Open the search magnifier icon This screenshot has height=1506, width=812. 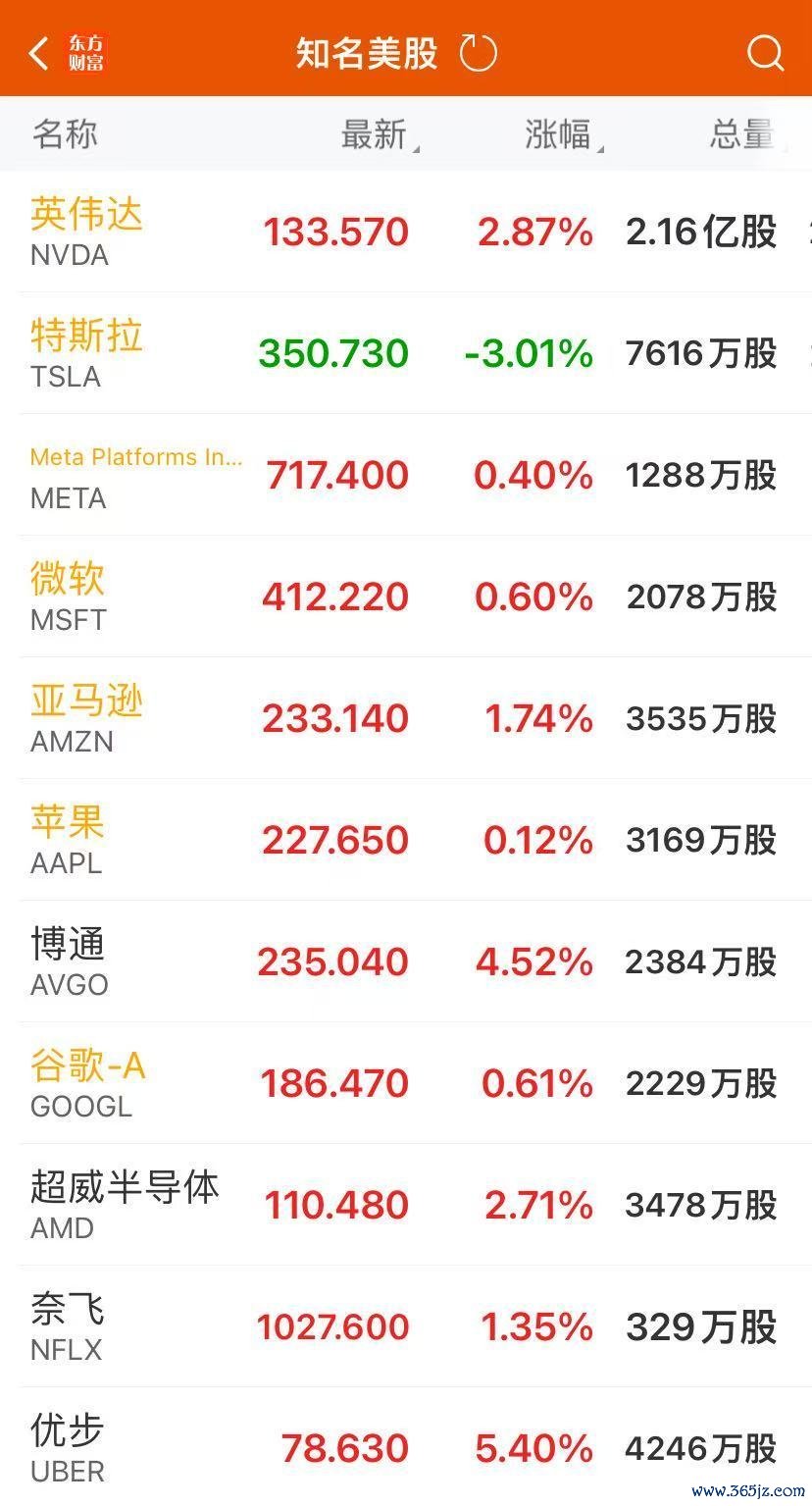pos(765,53)
